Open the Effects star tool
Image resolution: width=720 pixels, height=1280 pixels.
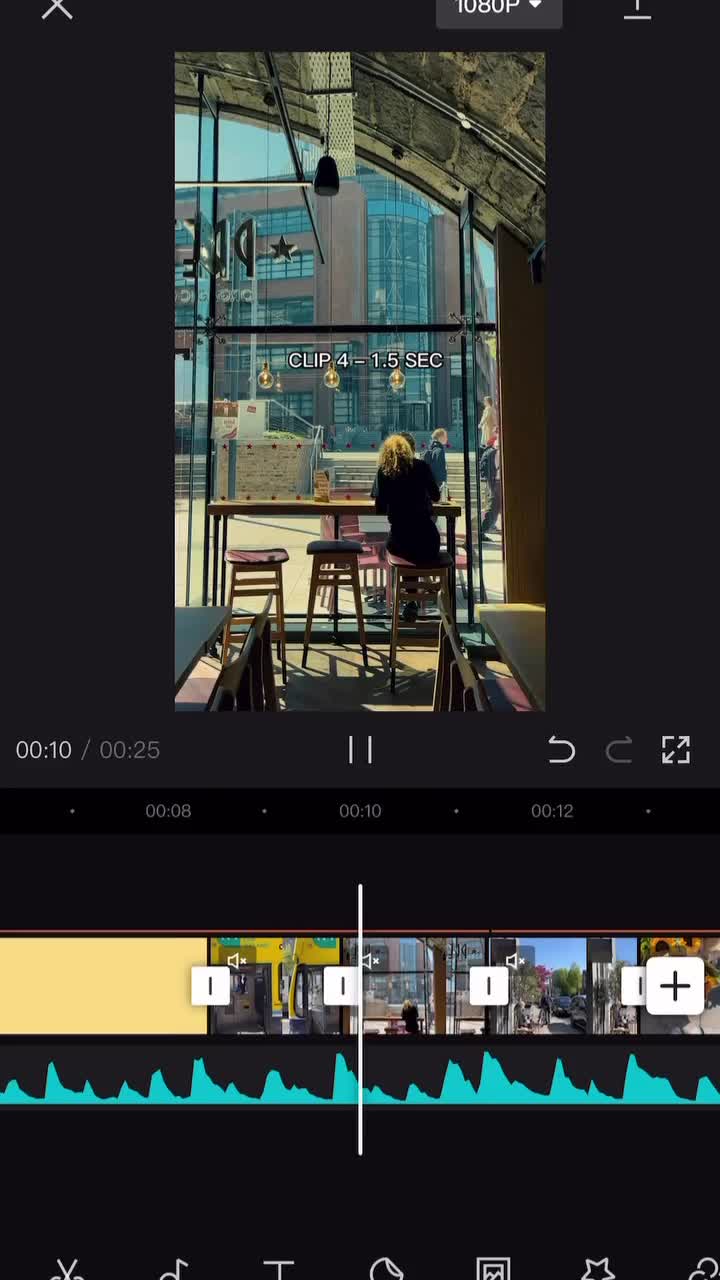[598, 1270]
